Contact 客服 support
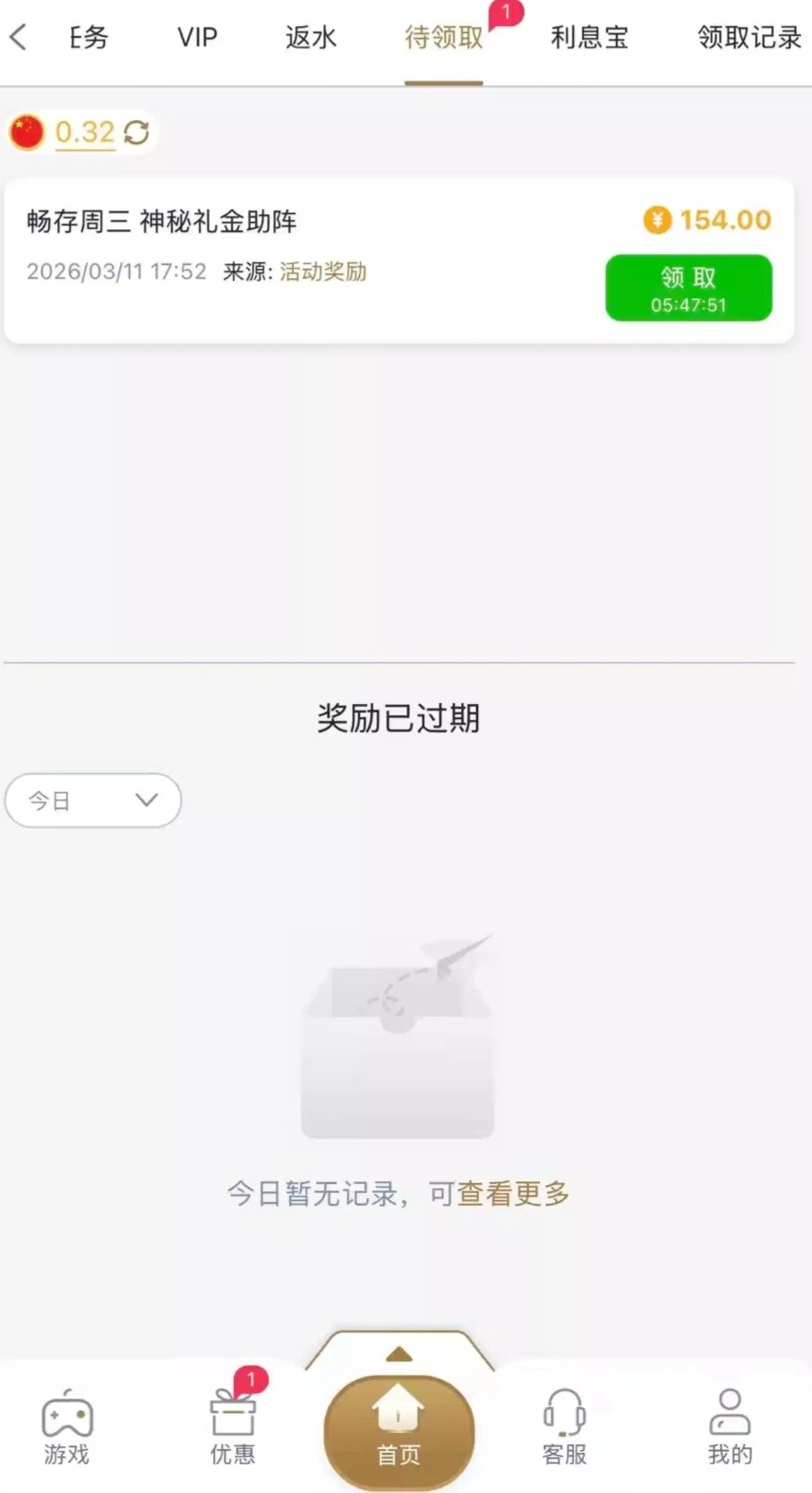The height and width of the screenshot is (1493, 812). [x=564, y=1428]
